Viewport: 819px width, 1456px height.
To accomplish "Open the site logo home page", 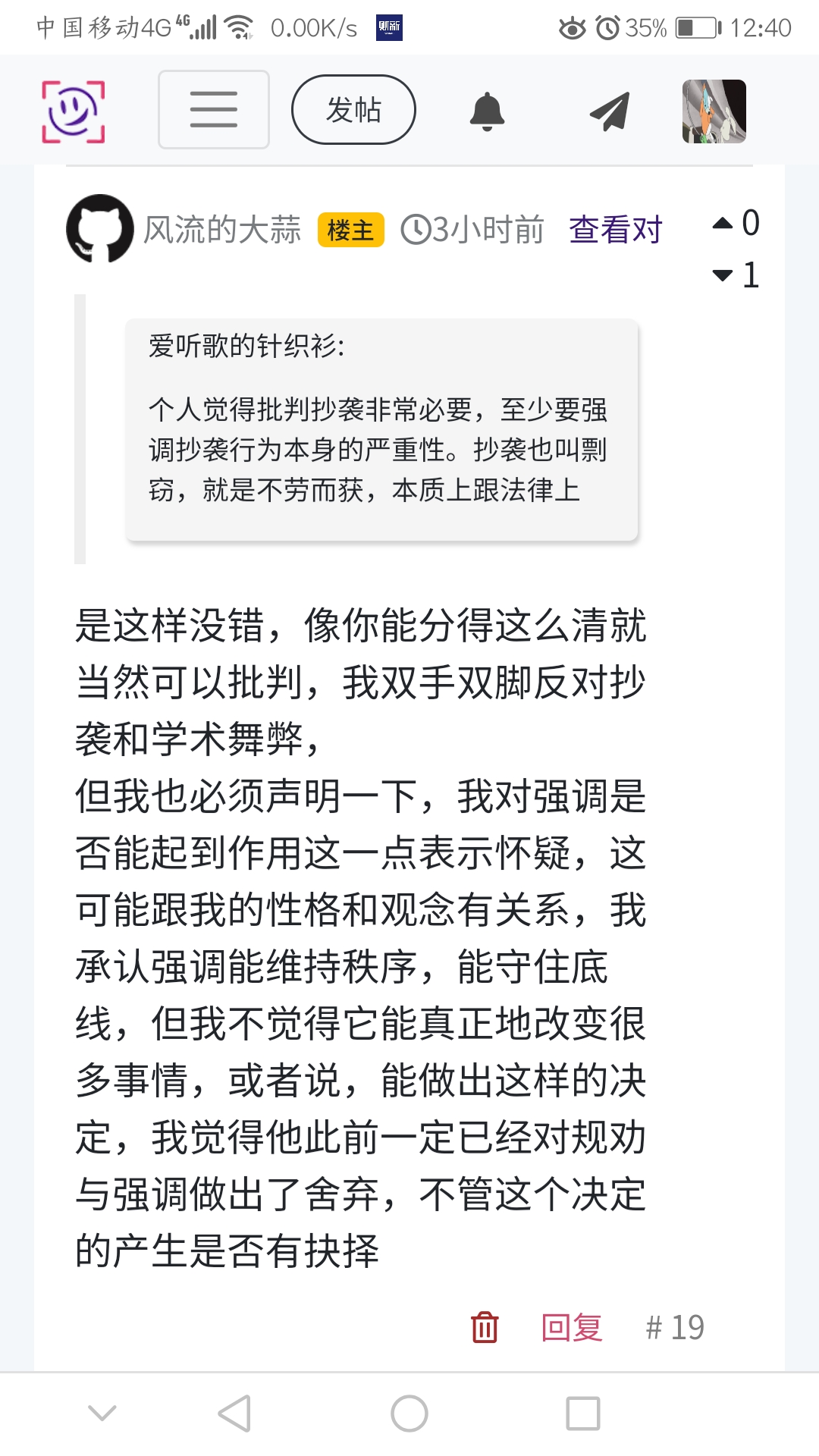I will click(73, 111).
